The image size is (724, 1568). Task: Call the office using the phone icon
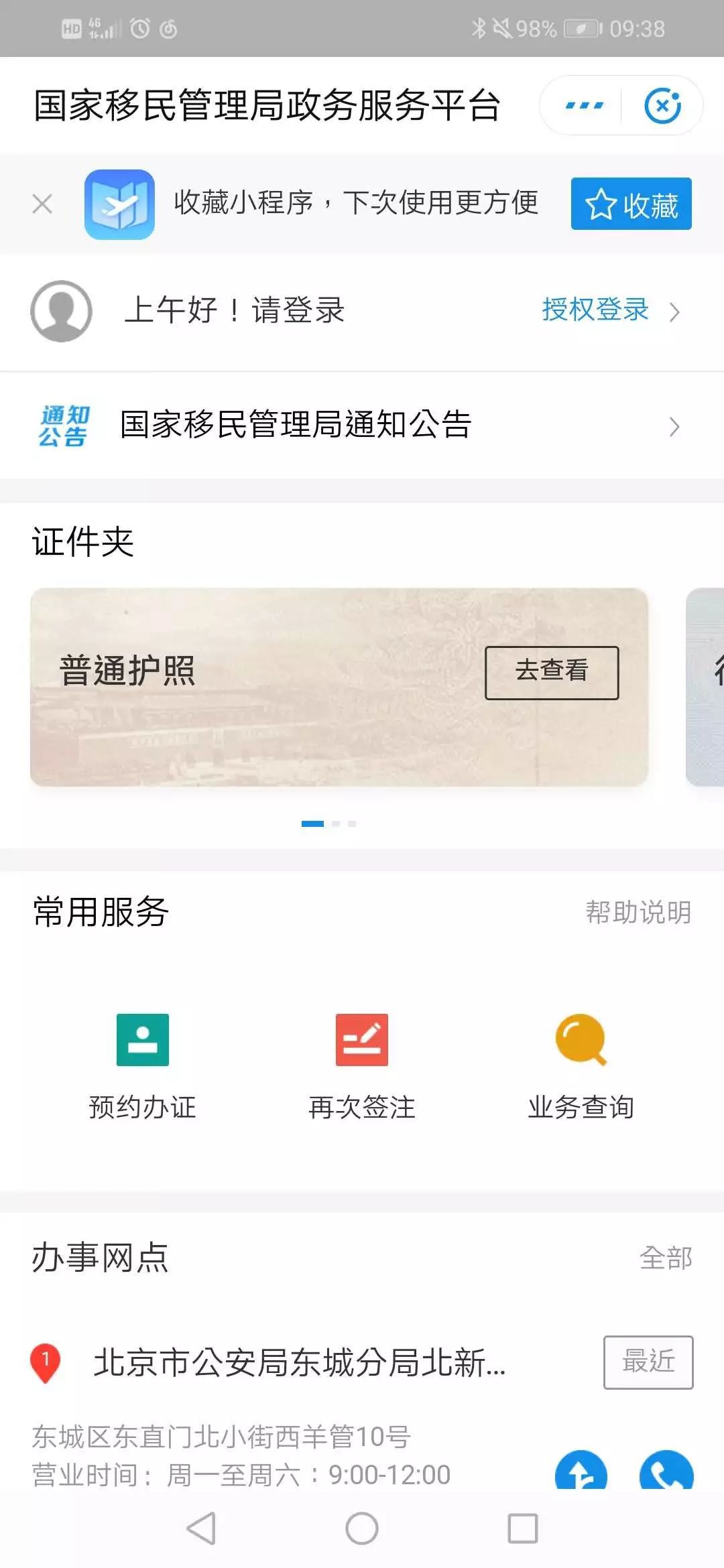click(666, 1472)
